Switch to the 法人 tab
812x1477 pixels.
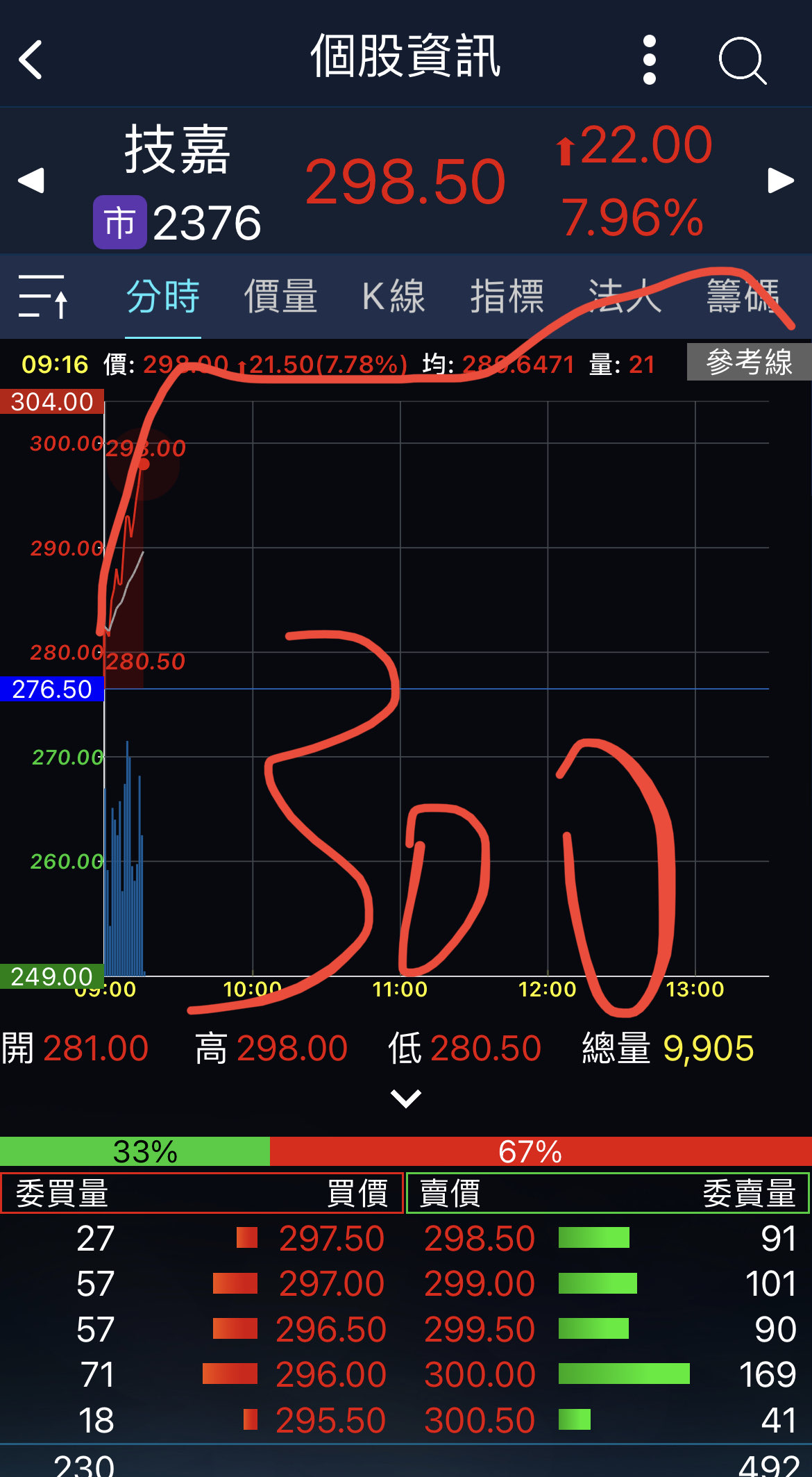[x=625, y=297]
